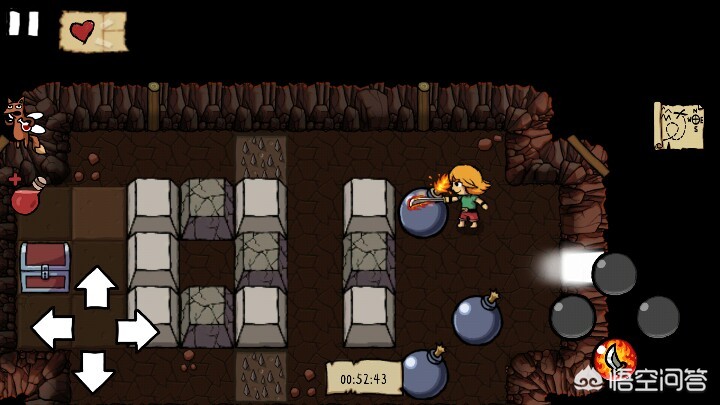This screenshot has height=405, width=720.
Task: Tap the left round action button
Action: coord(572,316)
